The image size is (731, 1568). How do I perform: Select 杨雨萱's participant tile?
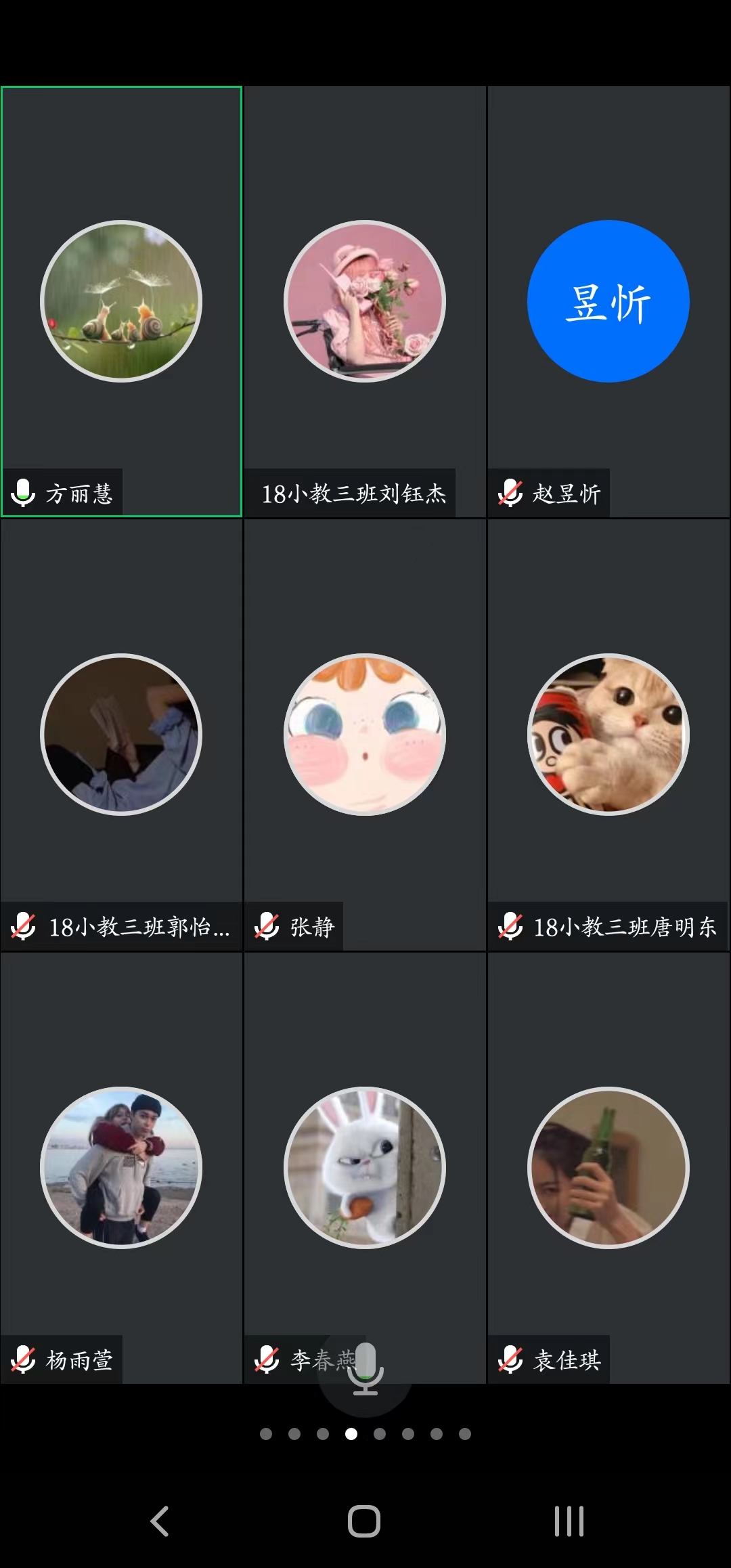(121, 1168)
